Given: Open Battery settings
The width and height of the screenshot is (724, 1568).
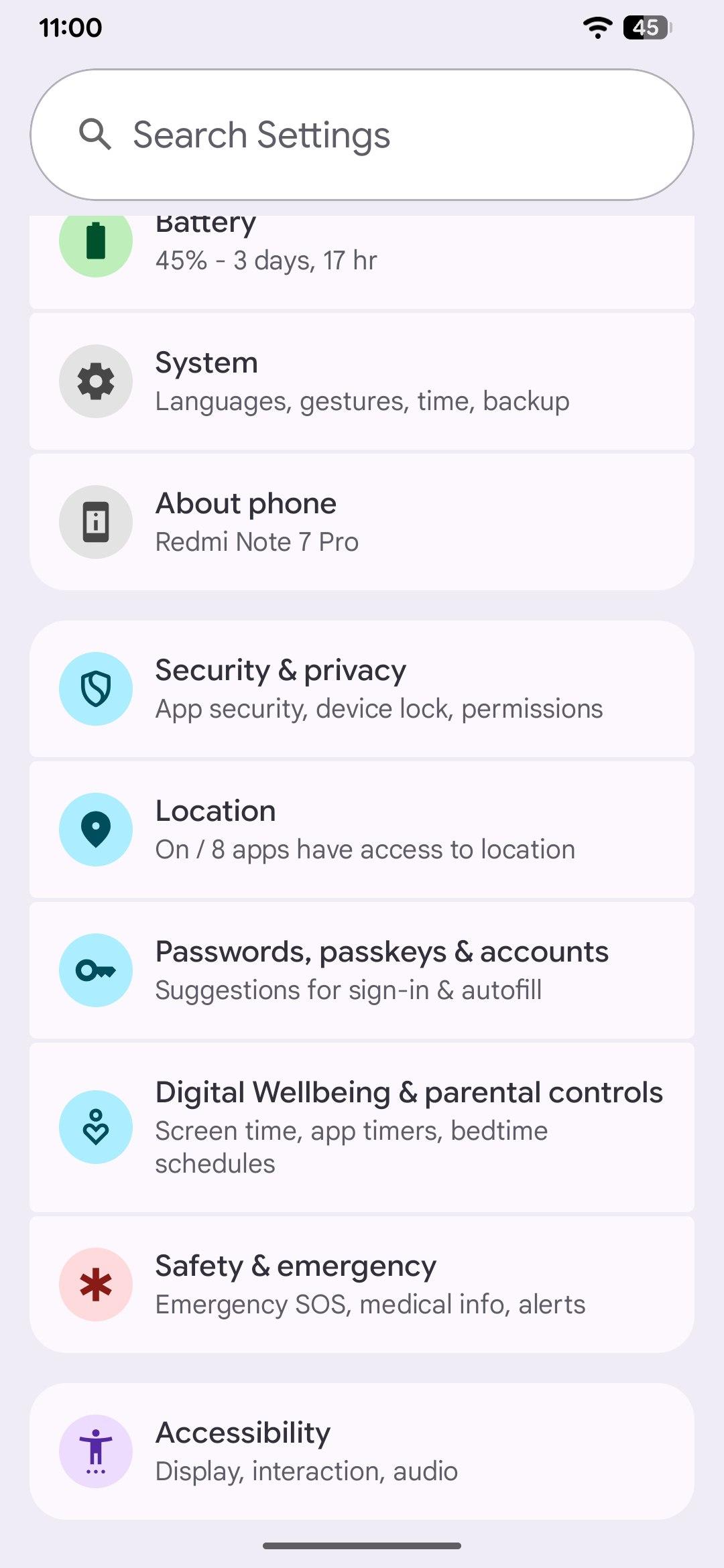Looking at the screenshot, I should tap(362, 261).
